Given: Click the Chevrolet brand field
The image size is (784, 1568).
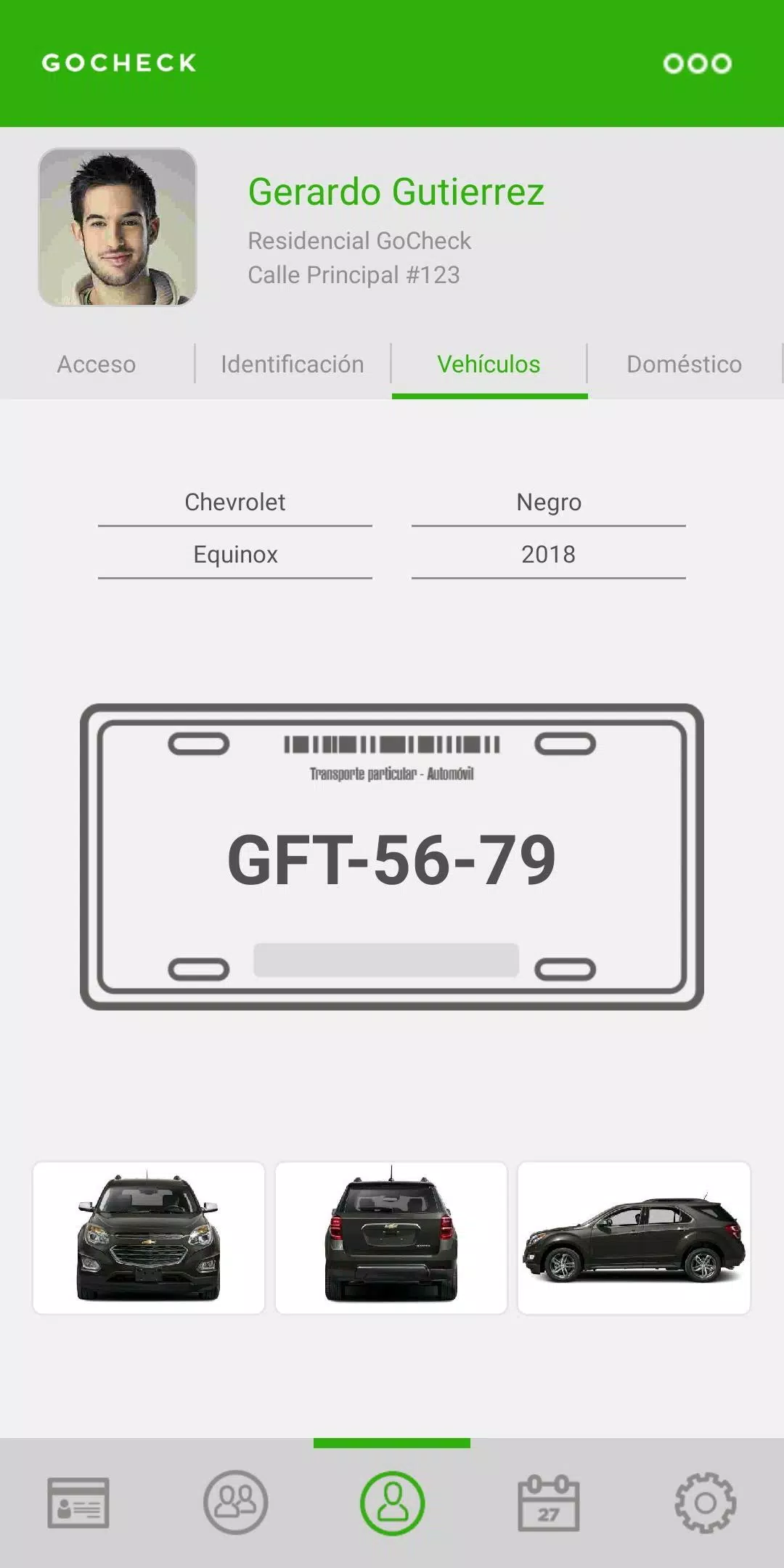Looking at the screenshot, I should 234,502.
